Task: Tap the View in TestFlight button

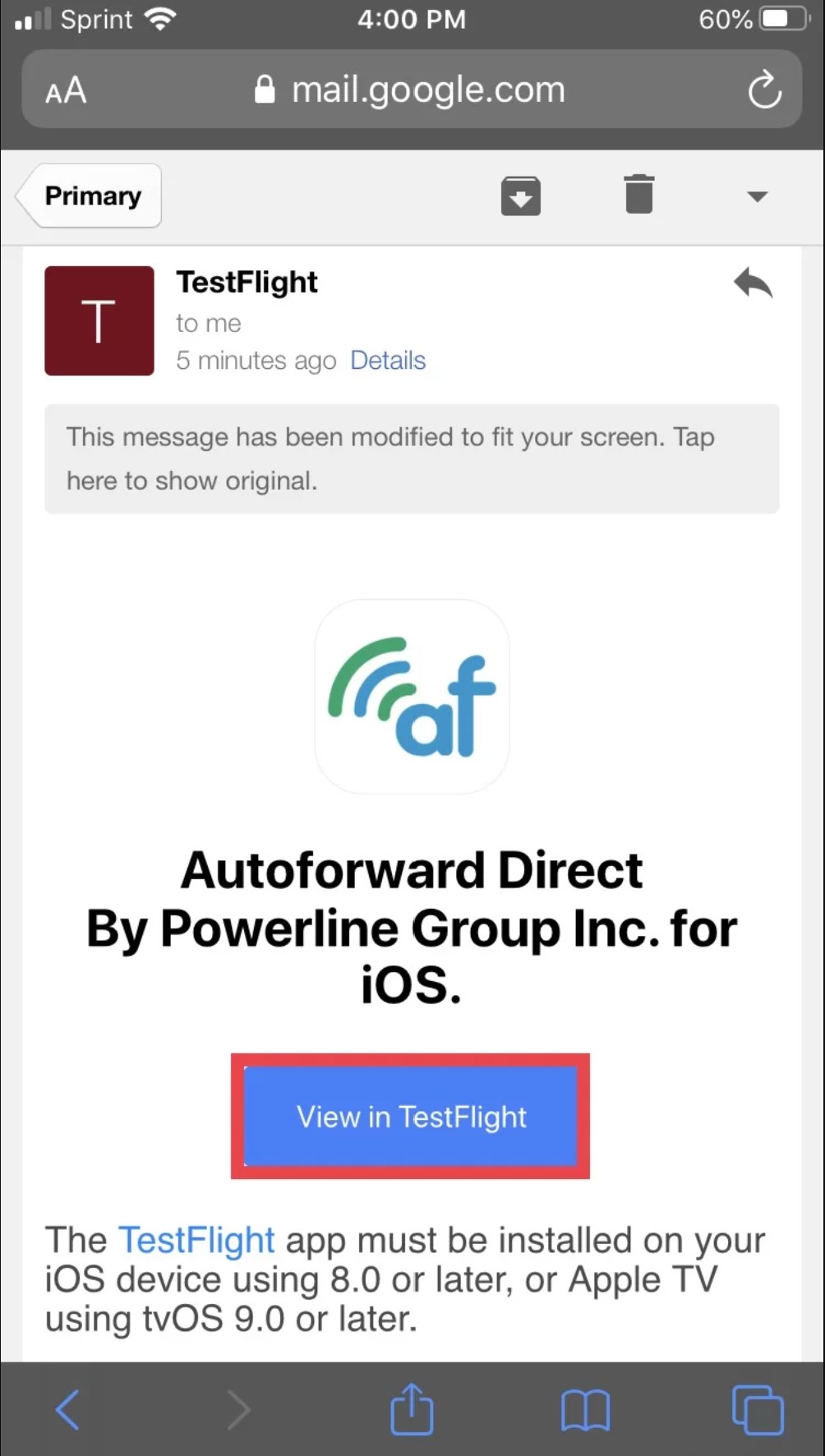Action: pyautogui.click(x=411, y=1116)
